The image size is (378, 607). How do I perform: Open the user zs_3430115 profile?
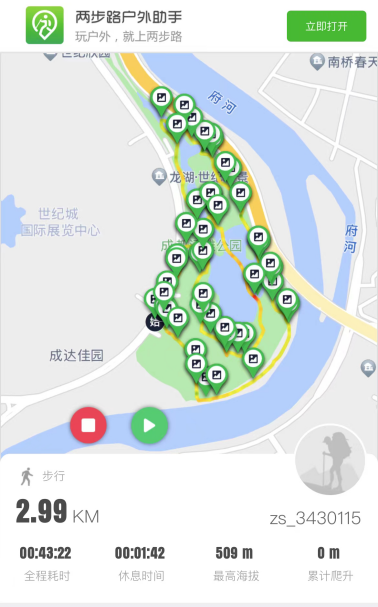(315, 518)
